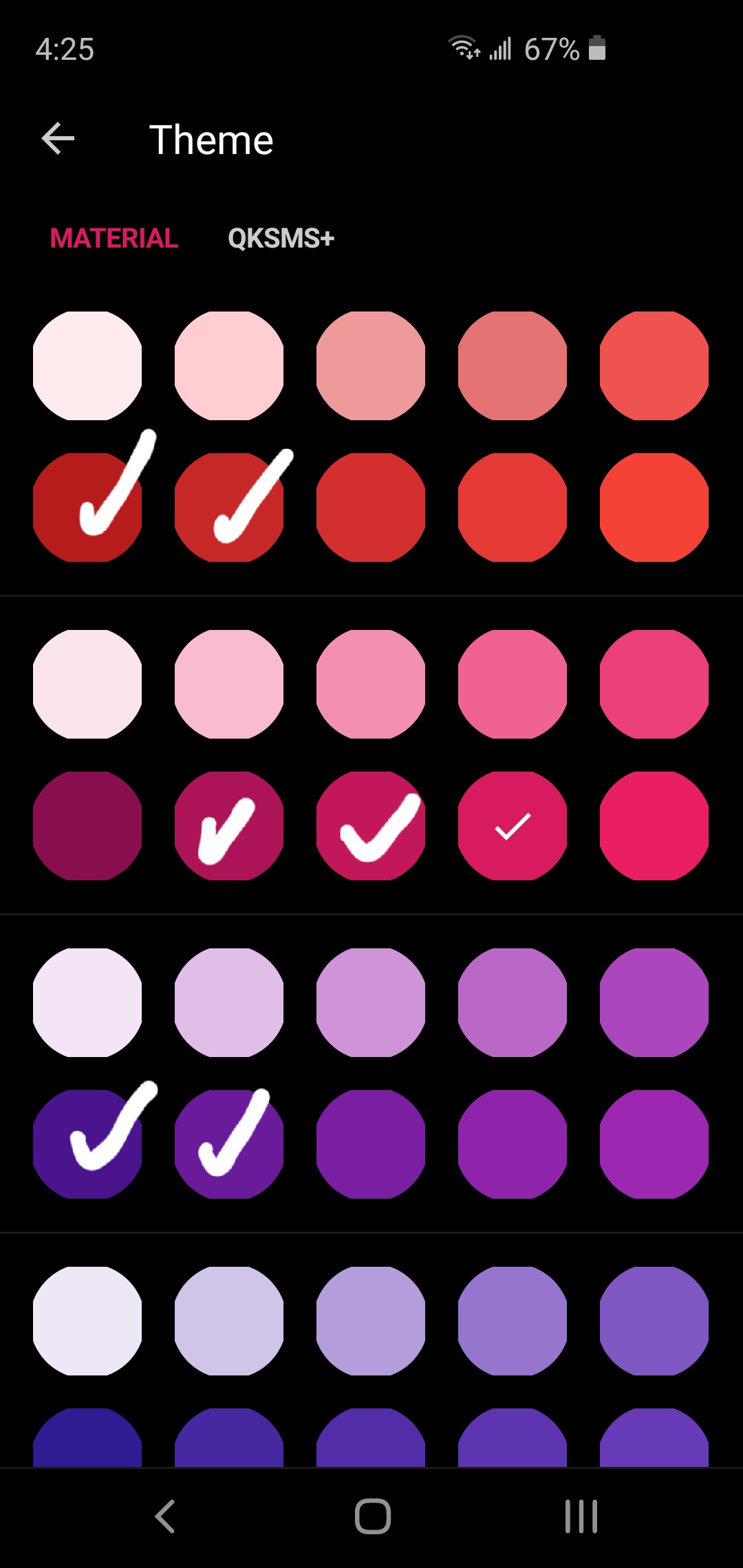743x1568 pixels.
Task: Choose the dark maroon swatch without a checkmark
Action: [x=87, y=826]
